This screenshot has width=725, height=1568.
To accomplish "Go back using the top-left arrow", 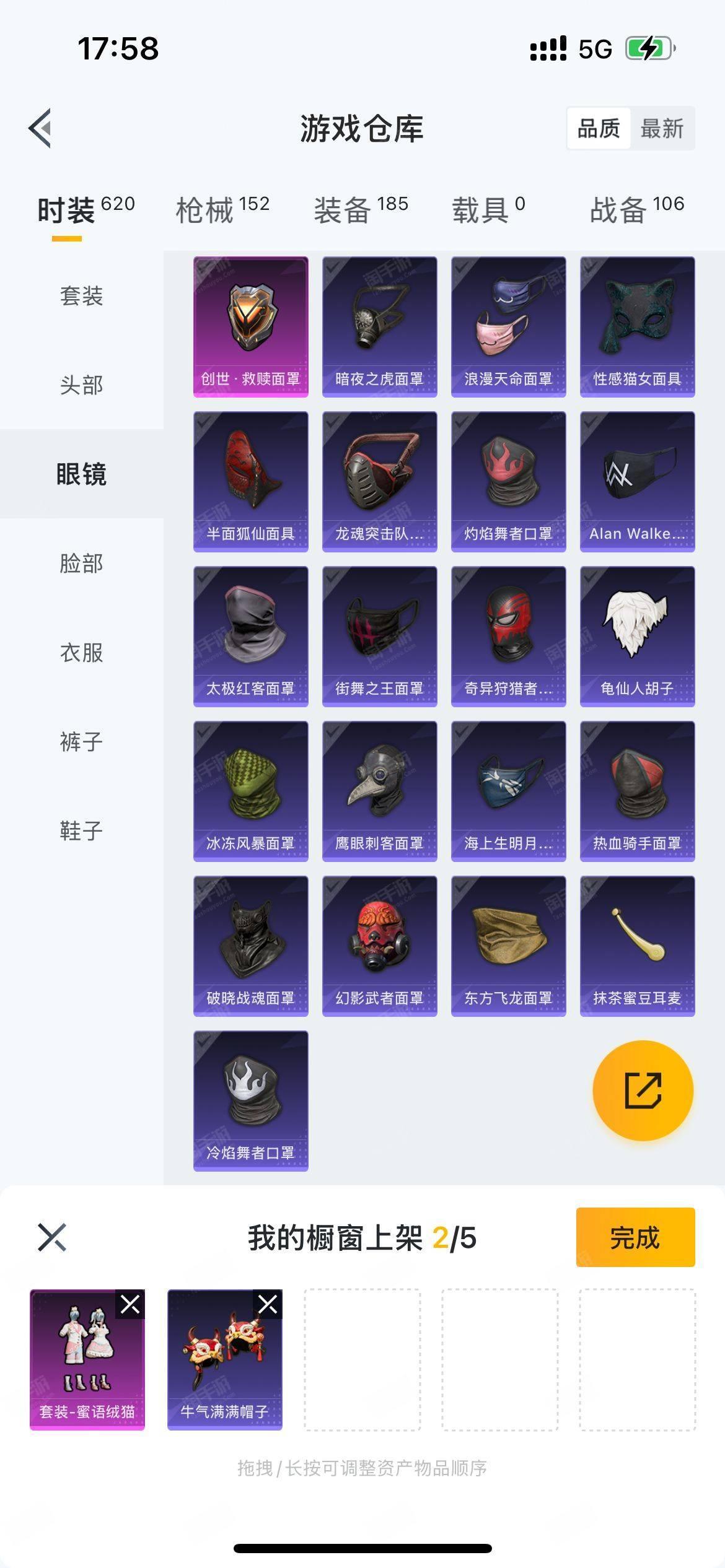I will [x=40, y=129].
